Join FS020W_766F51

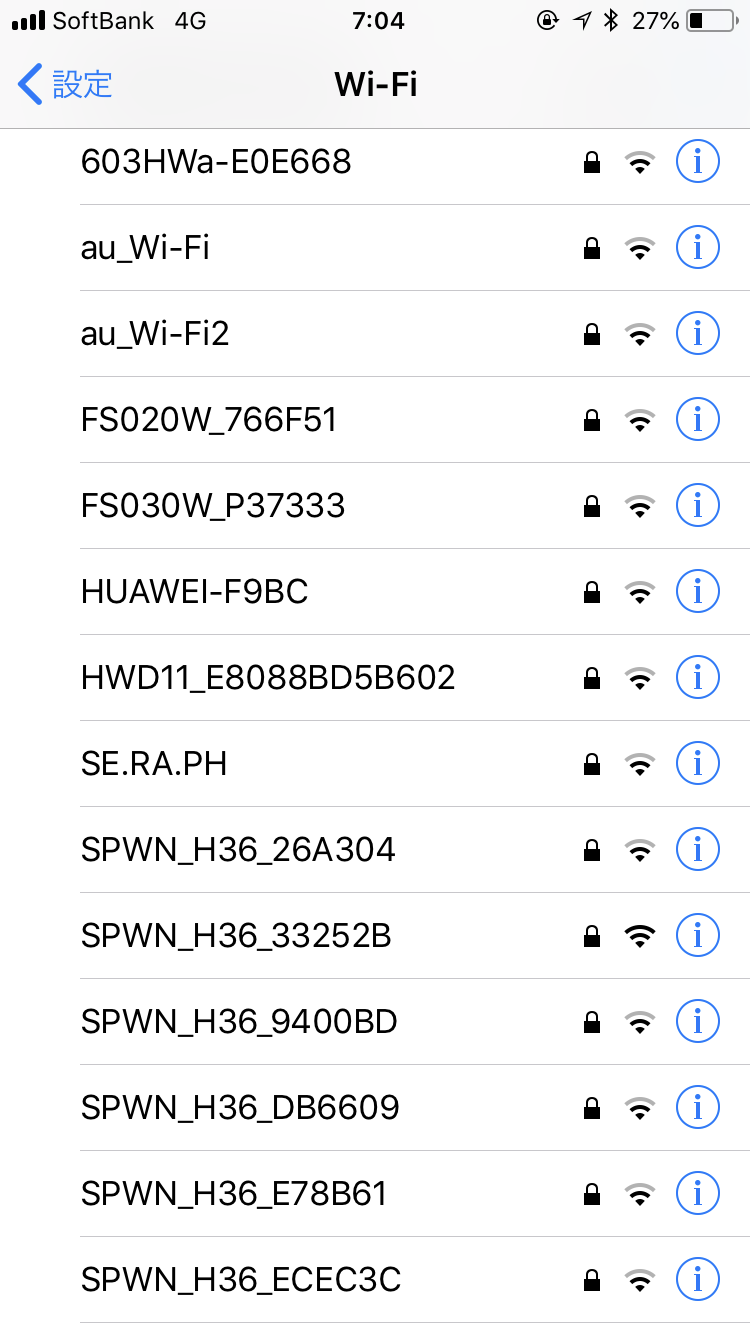[x=209, y=420]
